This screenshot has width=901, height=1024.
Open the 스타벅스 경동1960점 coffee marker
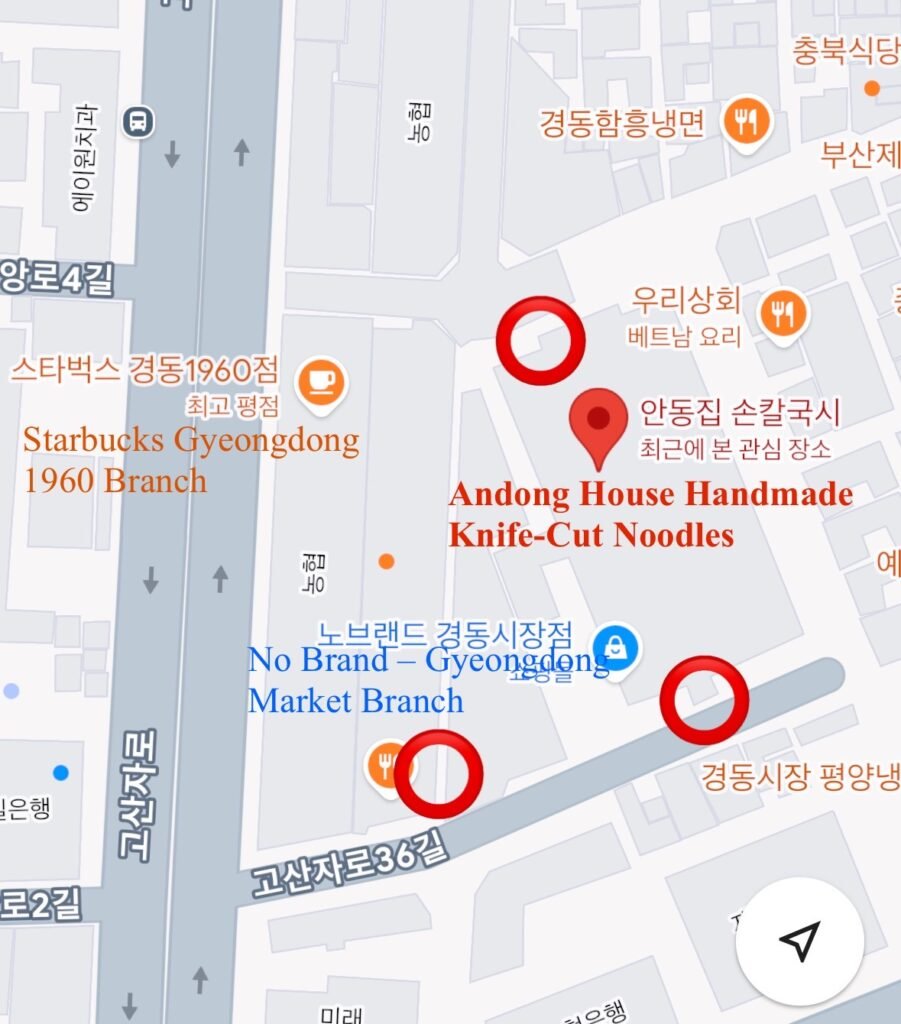pyautogui.click(x=322, y=382)
